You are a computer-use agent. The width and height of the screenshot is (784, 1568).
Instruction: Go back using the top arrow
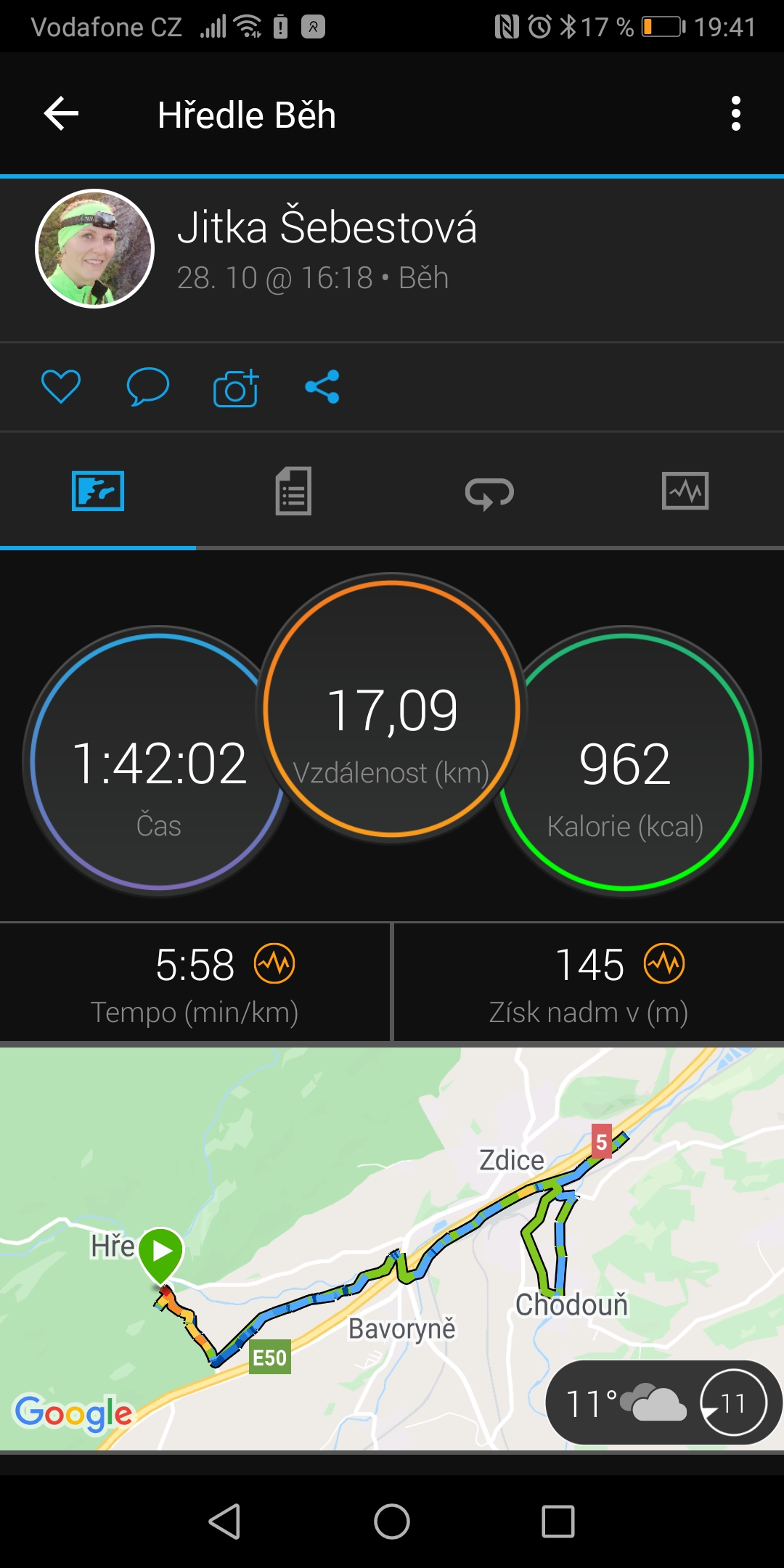61,114
